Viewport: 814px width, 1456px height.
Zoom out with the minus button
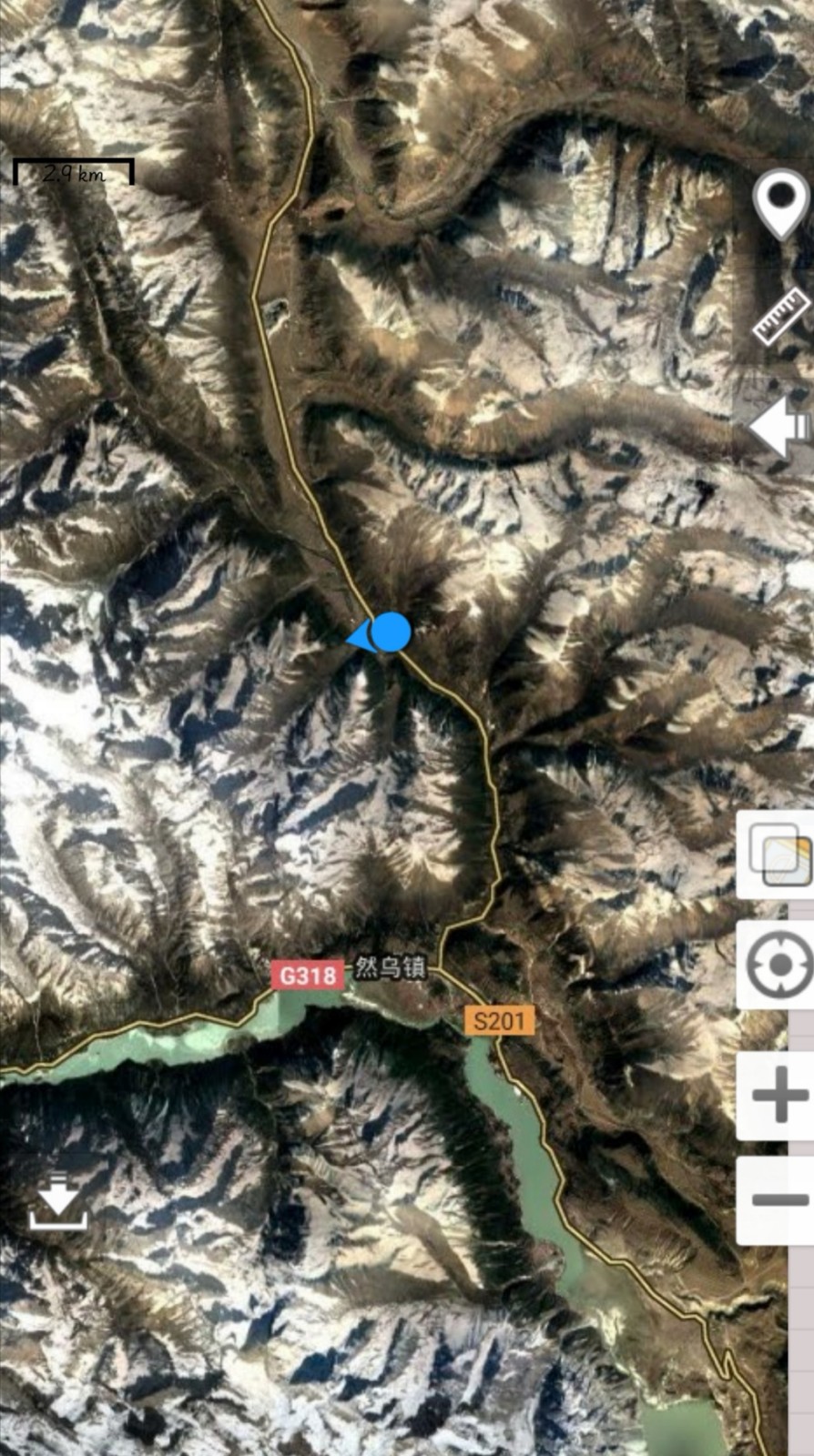click(776, 1200)
